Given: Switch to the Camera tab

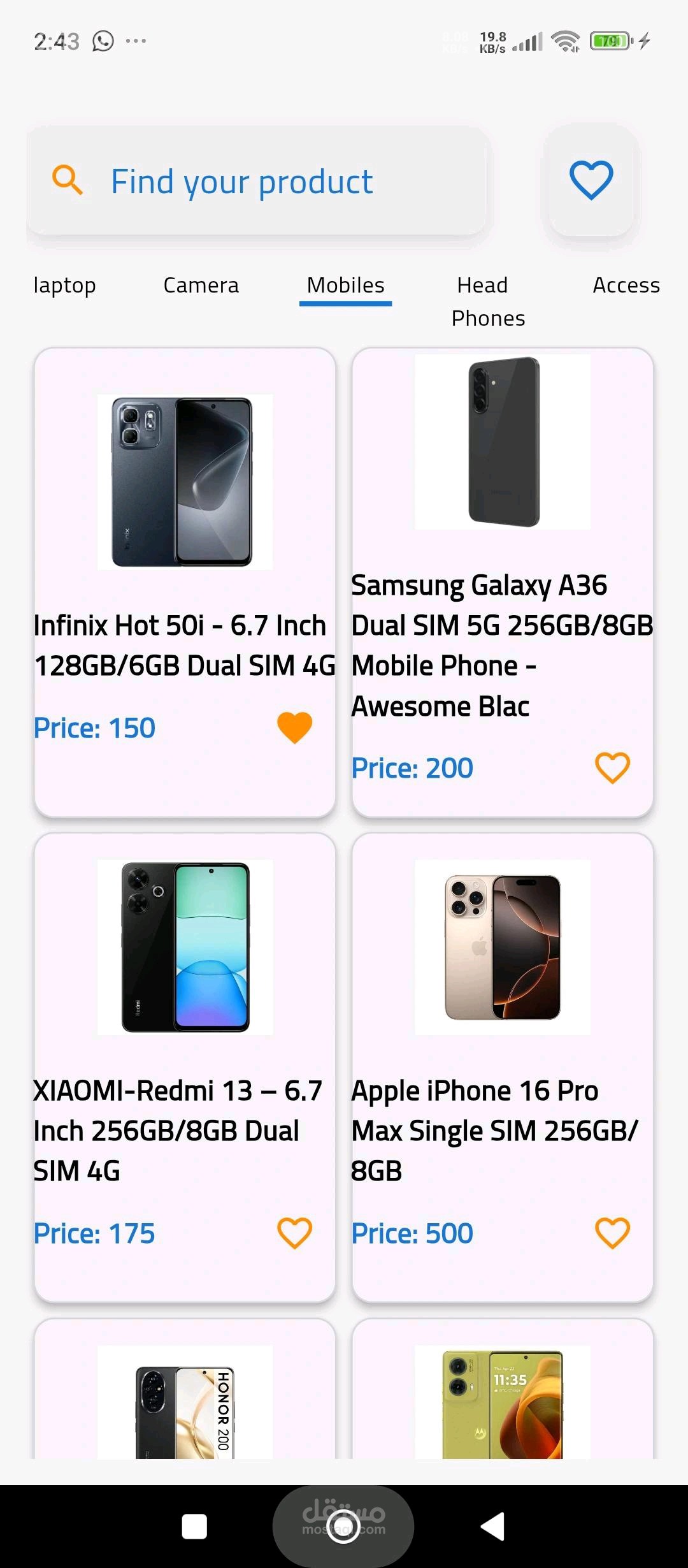Looking at the screenshot, I should click(201, 285).
